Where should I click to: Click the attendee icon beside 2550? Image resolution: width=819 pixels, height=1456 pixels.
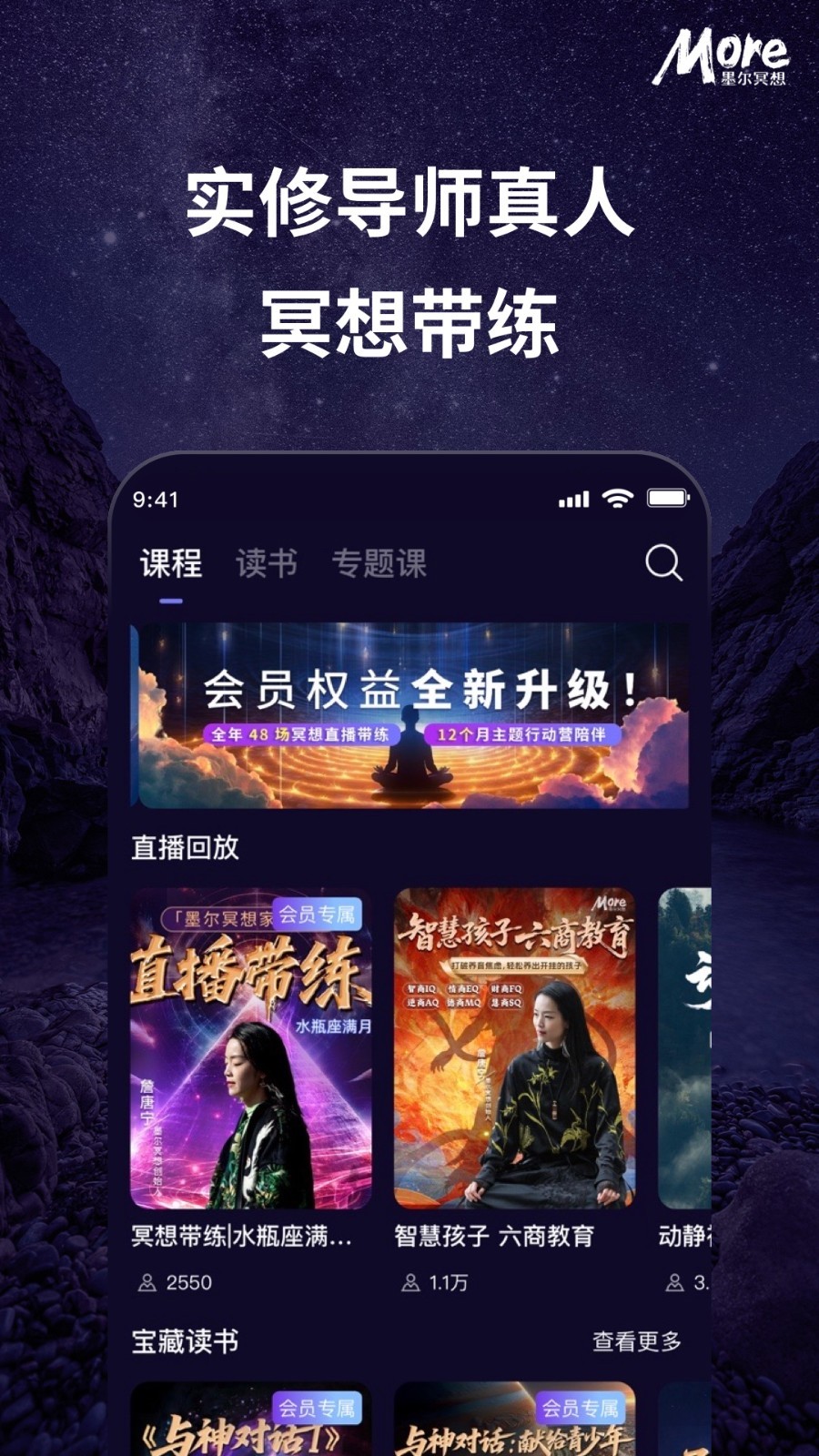pos(147,1283)
